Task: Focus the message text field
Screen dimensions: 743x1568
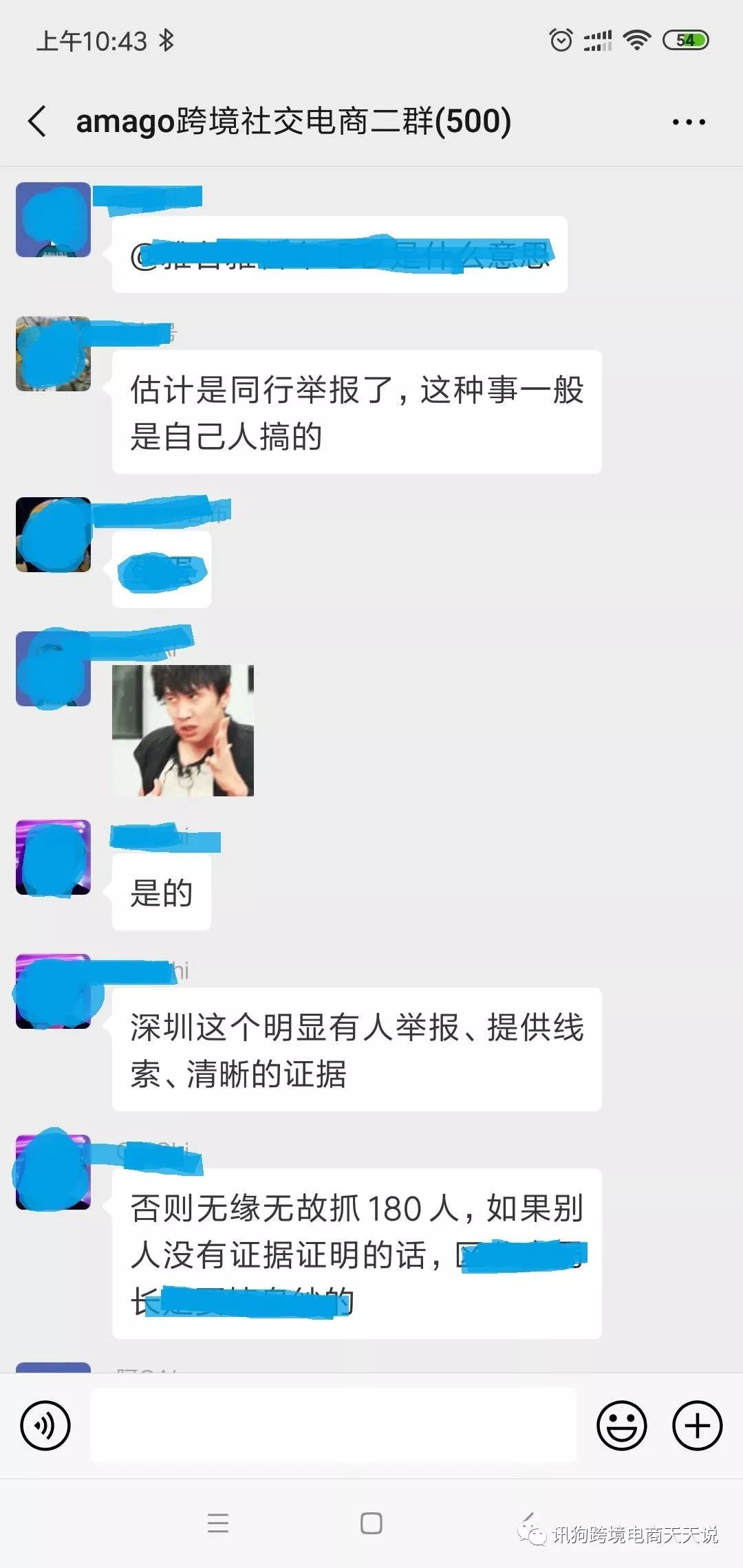Action: (333, 1426)
